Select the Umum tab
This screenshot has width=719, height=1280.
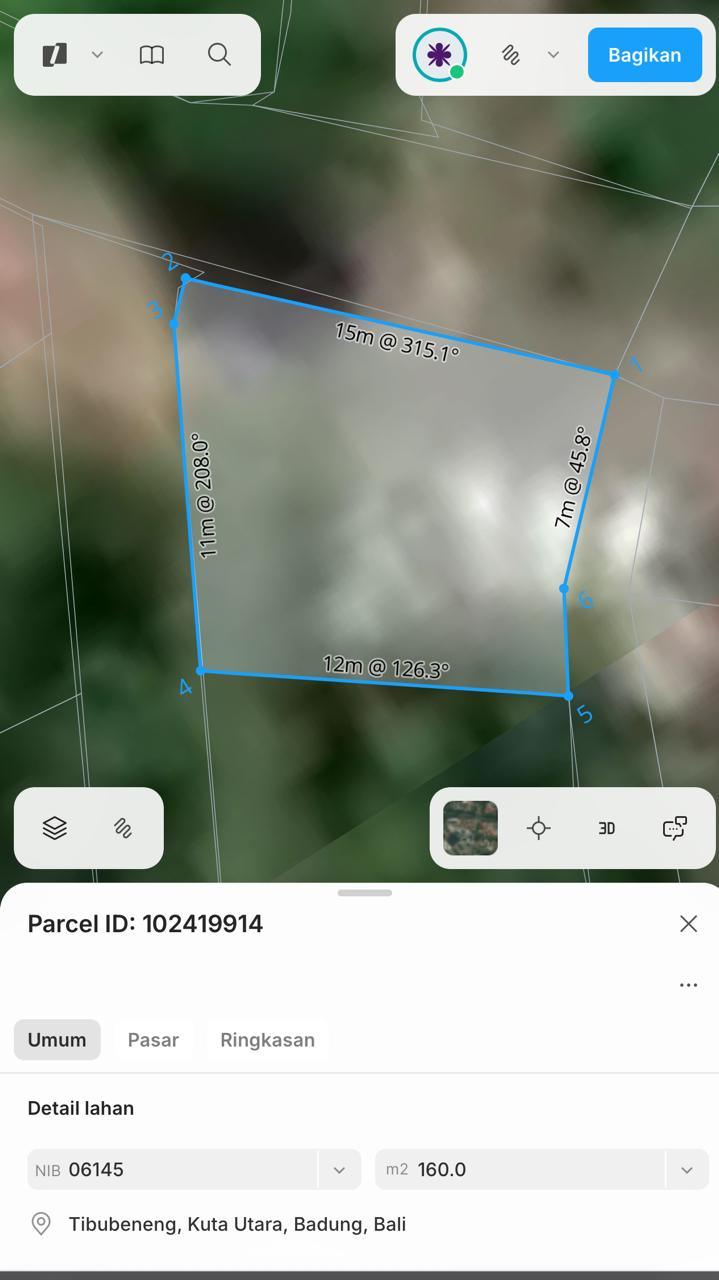tap(57, 1040)
